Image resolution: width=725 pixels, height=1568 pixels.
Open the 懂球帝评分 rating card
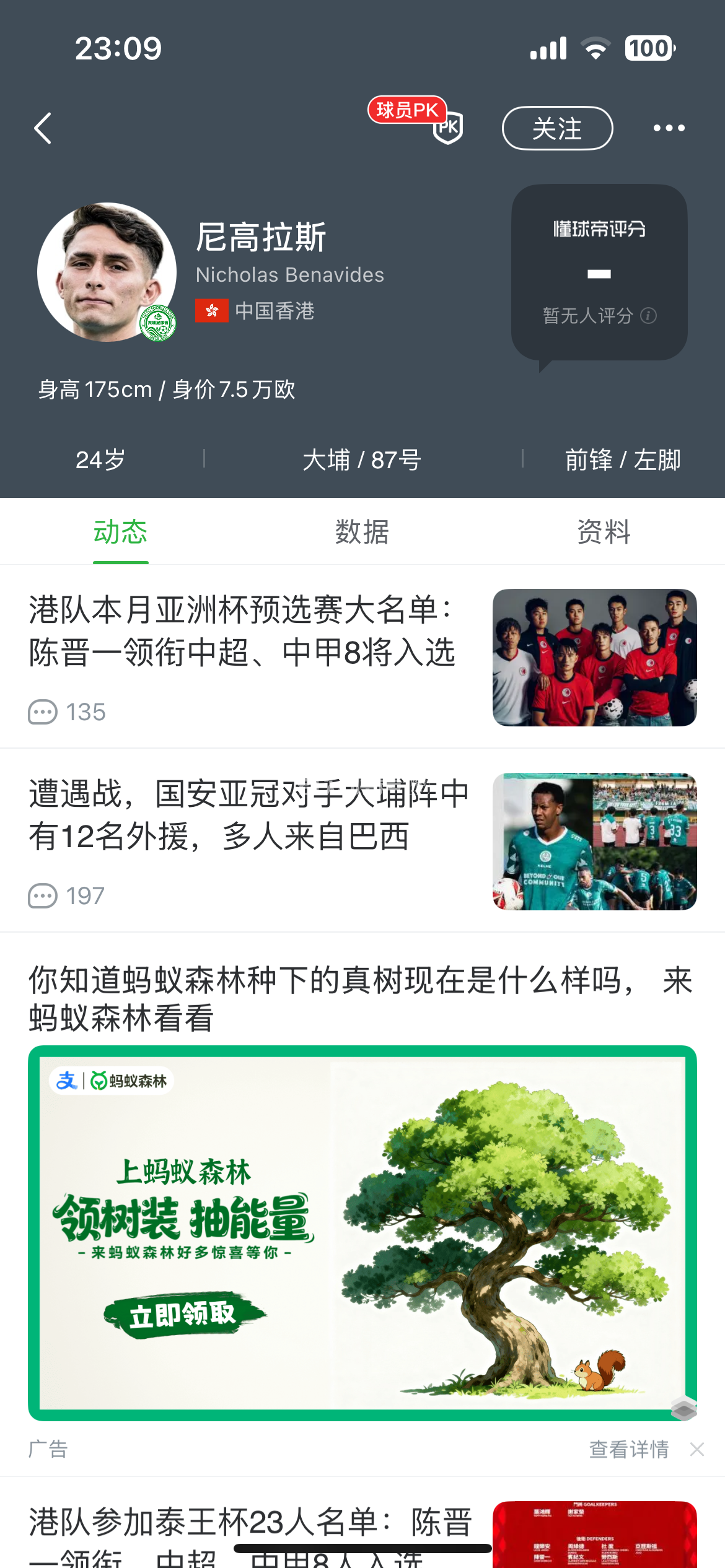pyautogui.click(x=599, y=272)
